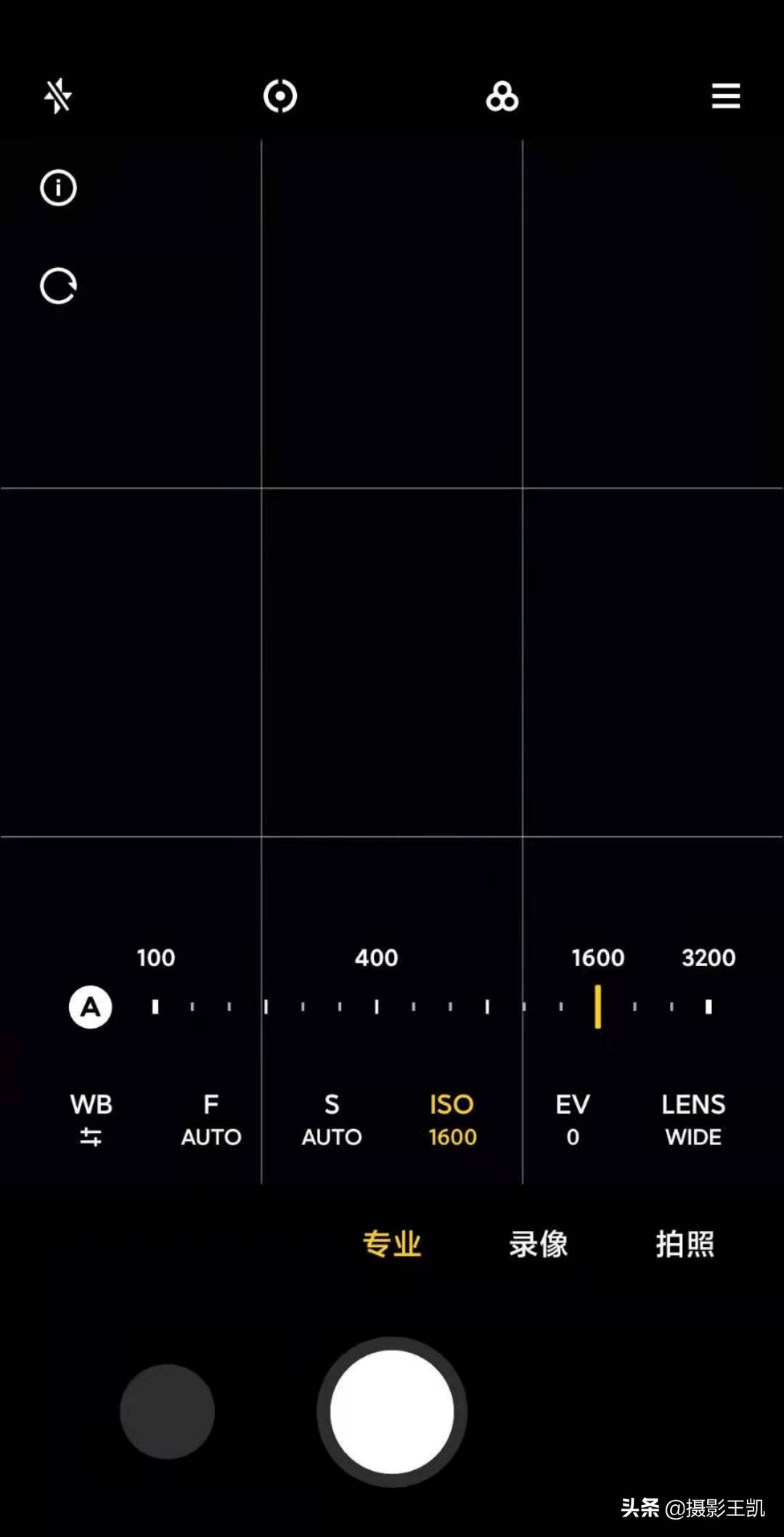
Task: Open the F focus setting
Action: pos(211,1119)
